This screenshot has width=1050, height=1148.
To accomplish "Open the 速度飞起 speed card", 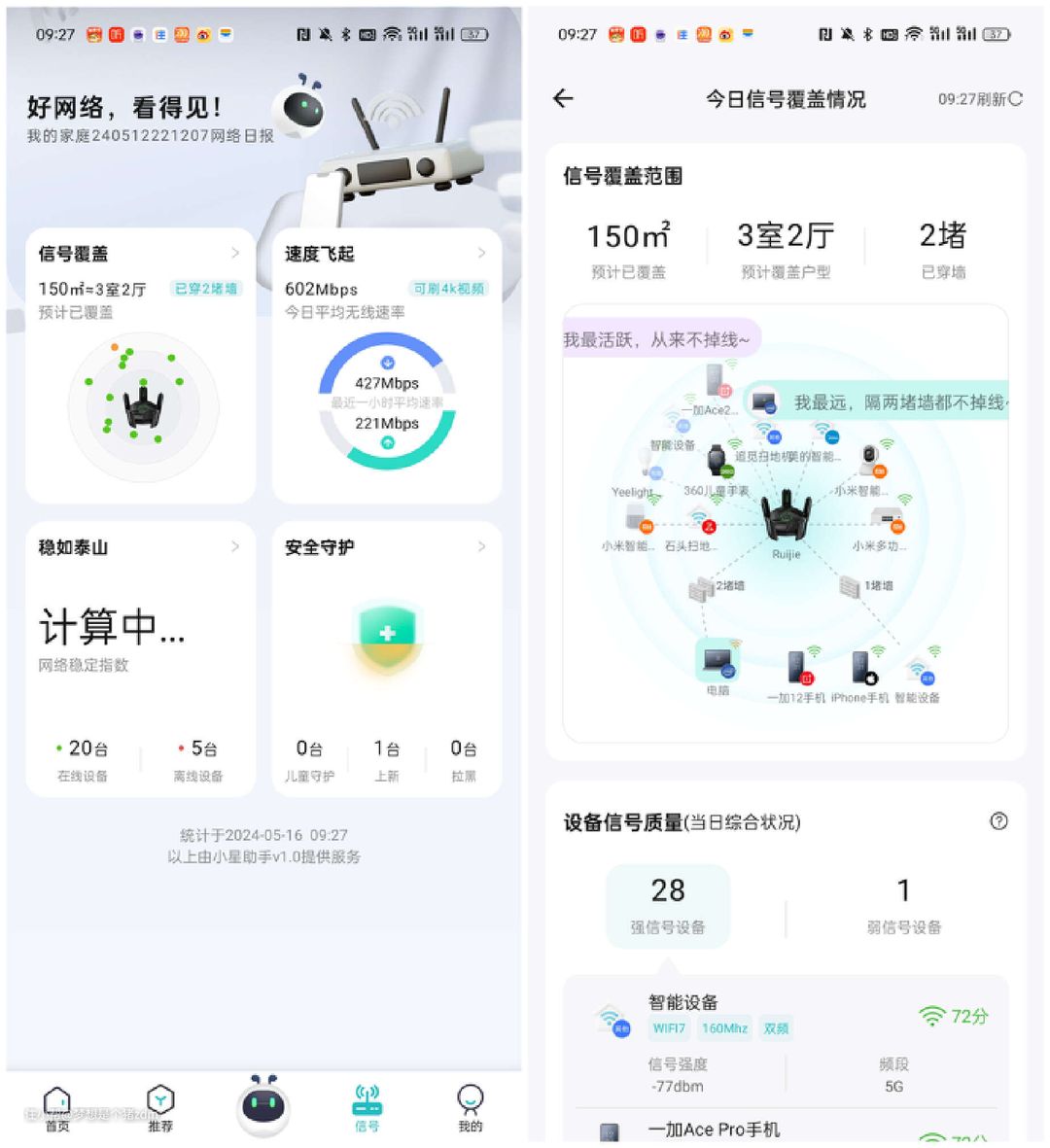I will tap(386, 365).
